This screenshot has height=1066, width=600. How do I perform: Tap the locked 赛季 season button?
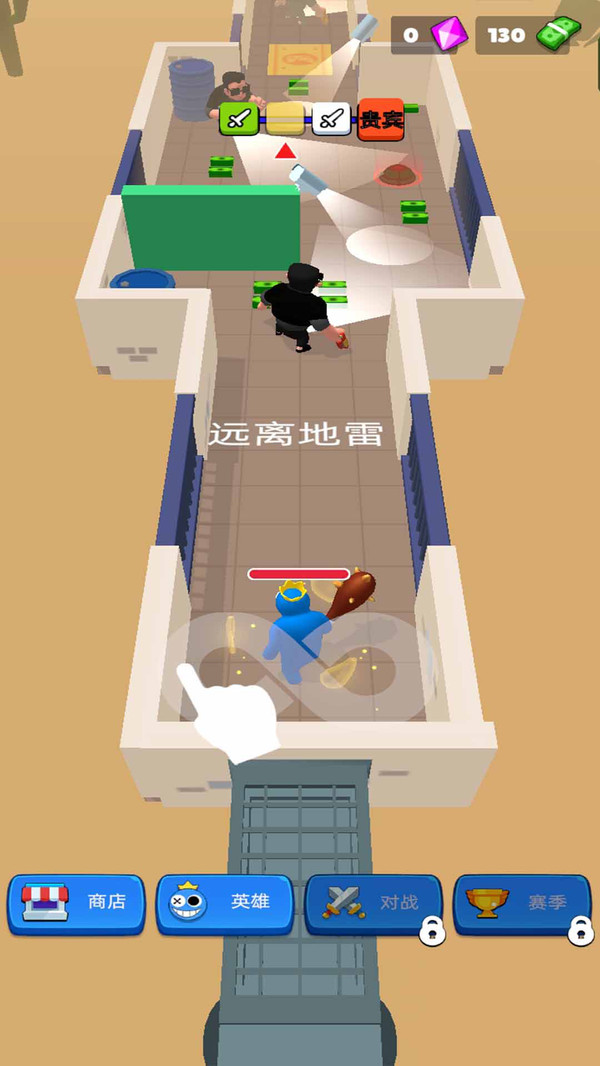(x=522, y=903)
